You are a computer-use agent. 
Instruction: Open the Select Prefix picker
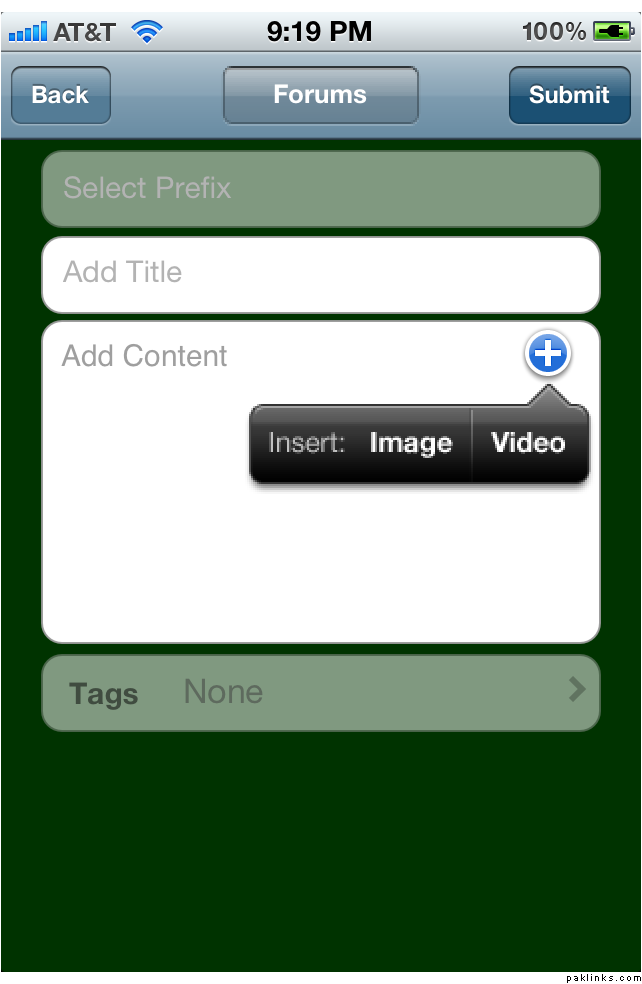click(320, 188)
